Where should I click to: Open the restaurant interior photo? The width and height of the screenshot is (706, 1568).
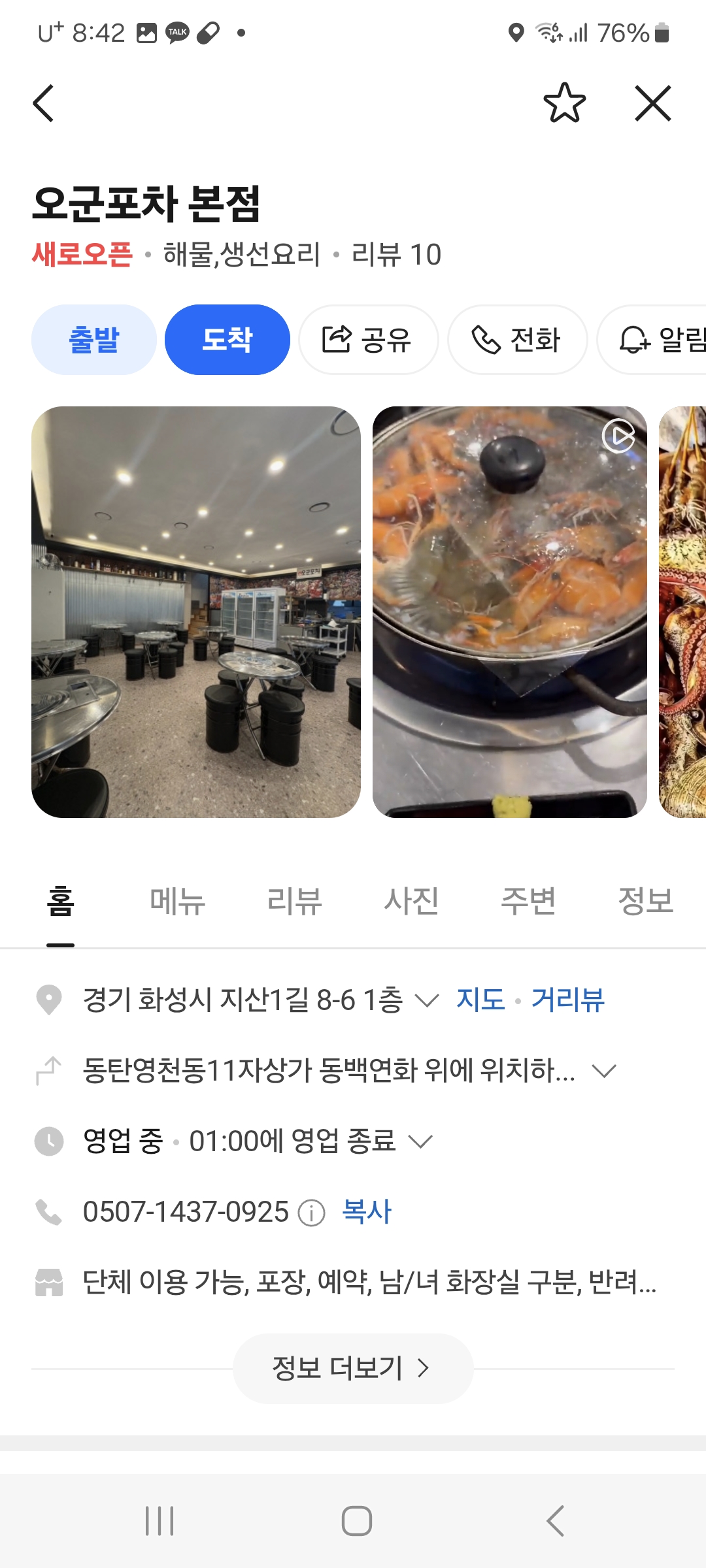tap(196, 612)
